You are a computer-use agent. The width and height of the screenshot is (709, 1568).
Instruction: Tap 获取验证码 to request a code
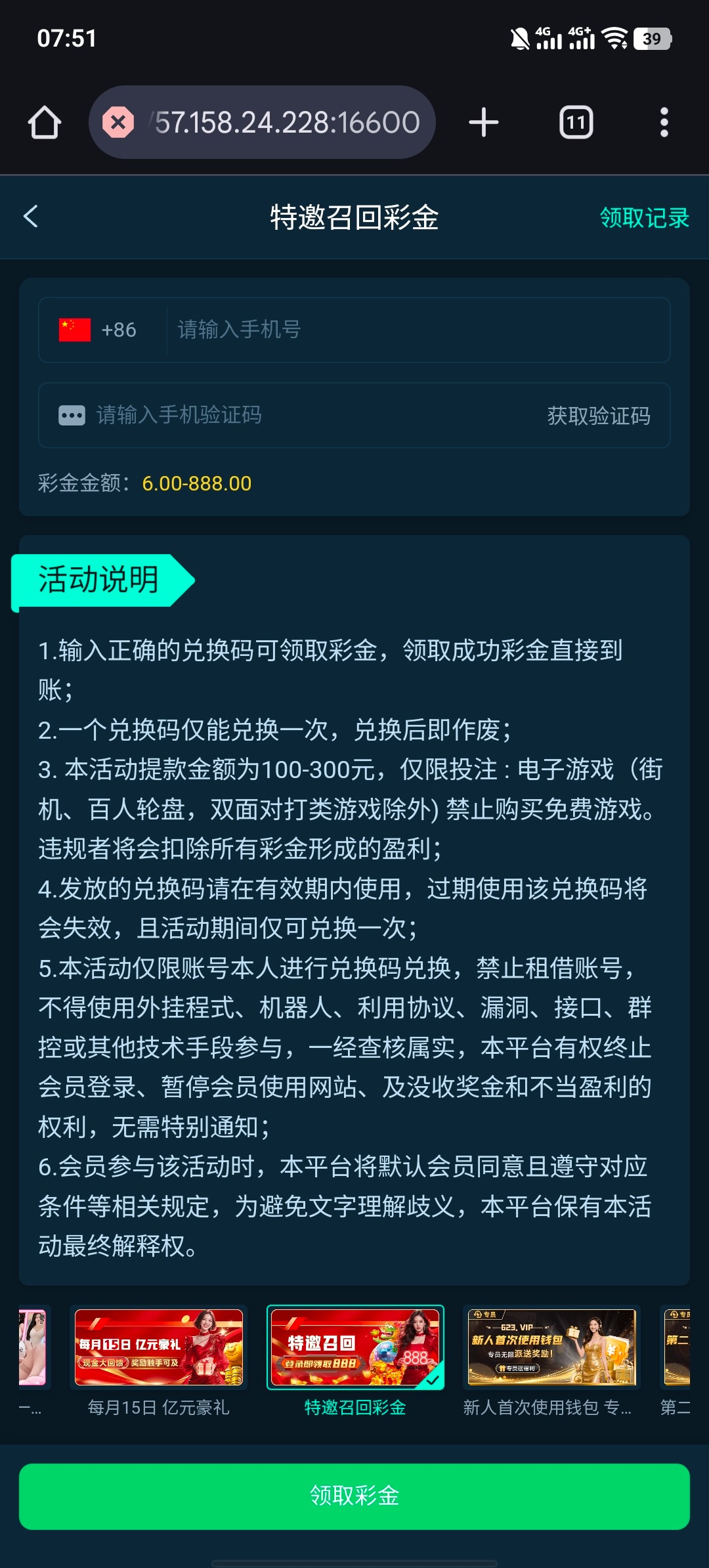[x=598, y=416]
